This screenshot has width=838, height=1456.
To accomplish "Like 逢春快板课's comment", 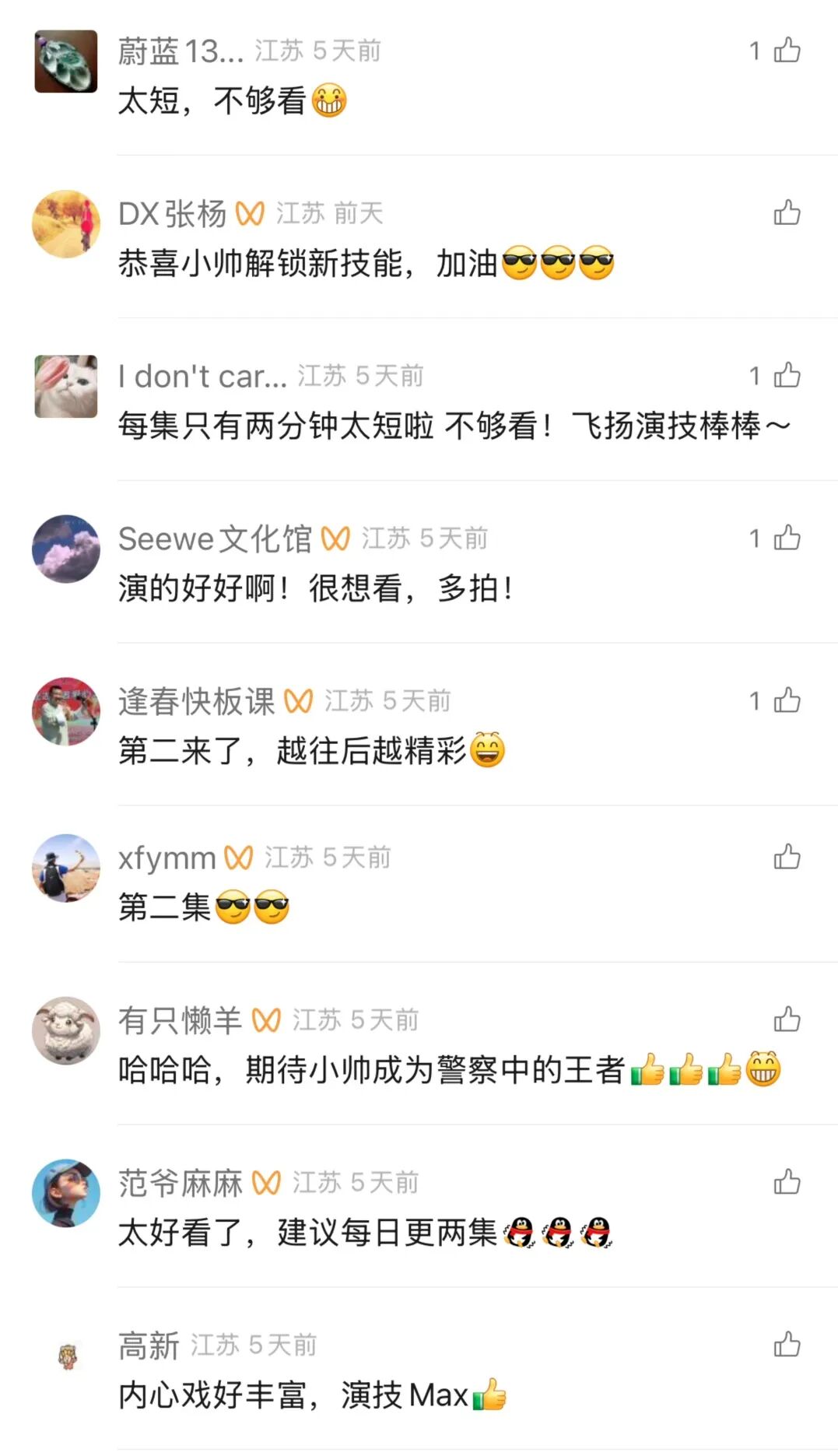I will [x=787, y=700].
